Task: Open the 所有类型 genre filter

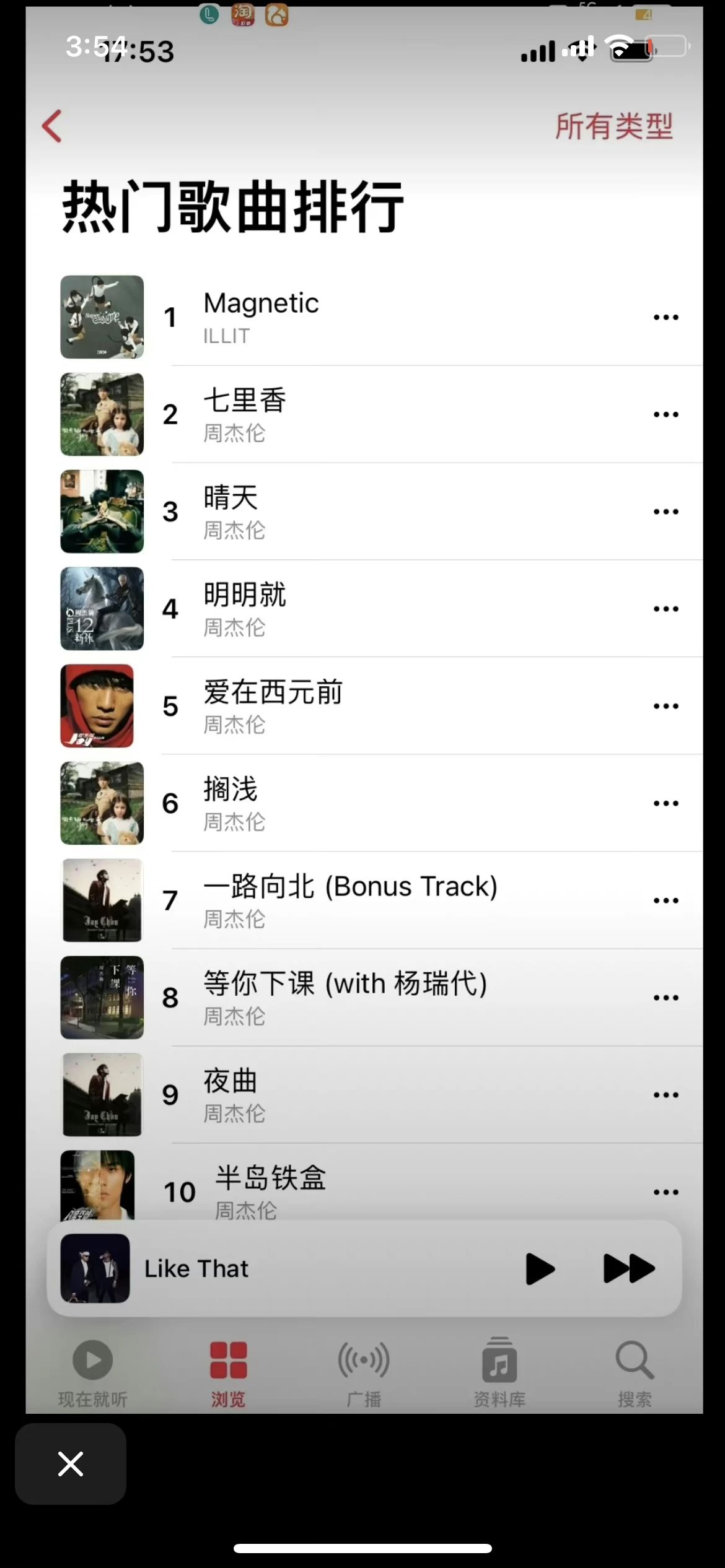Action: 613,126
